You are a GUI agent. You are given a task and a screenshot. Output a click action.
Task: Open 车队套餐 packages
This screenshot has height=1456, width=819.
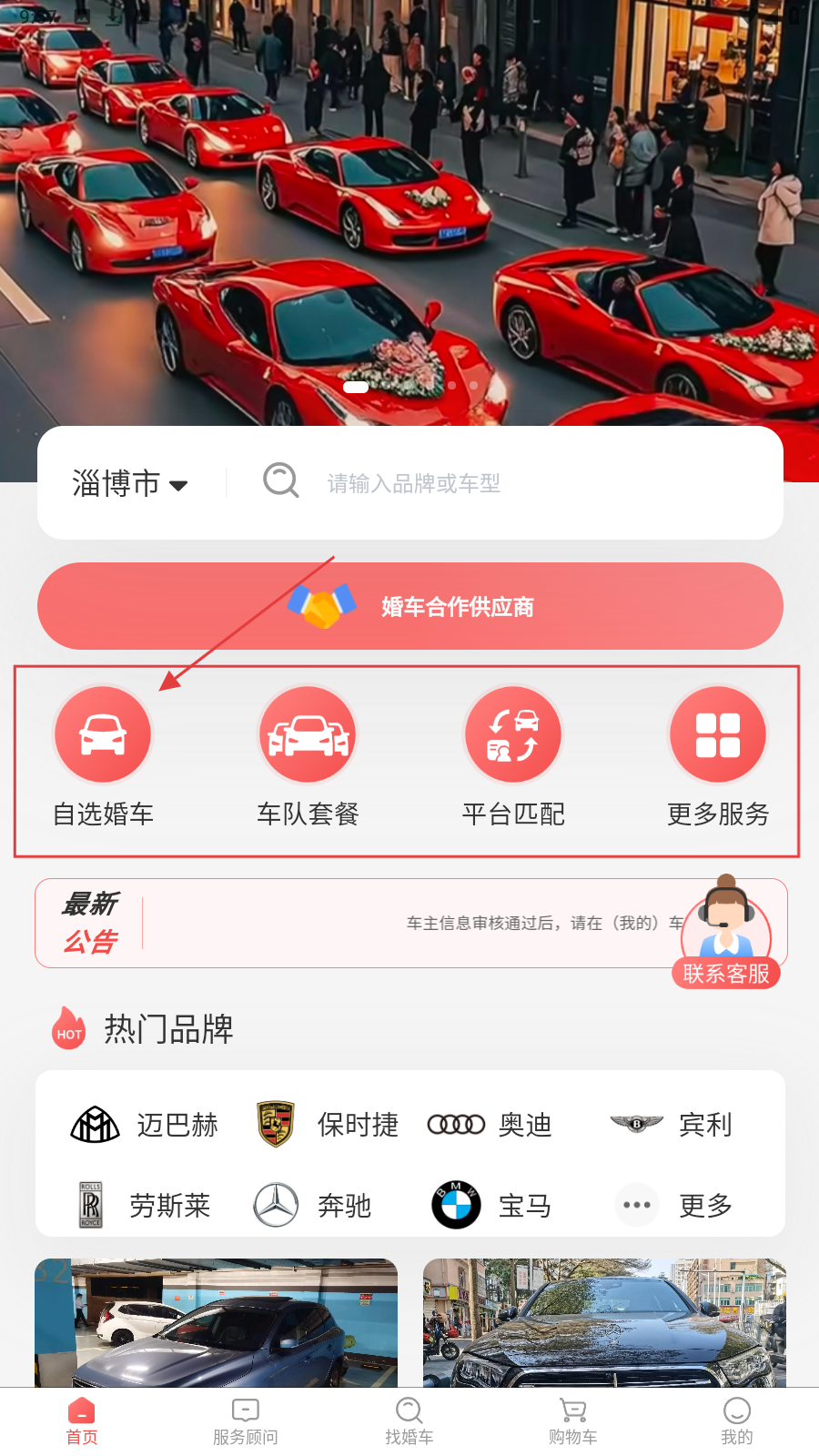tap(308, 755)
